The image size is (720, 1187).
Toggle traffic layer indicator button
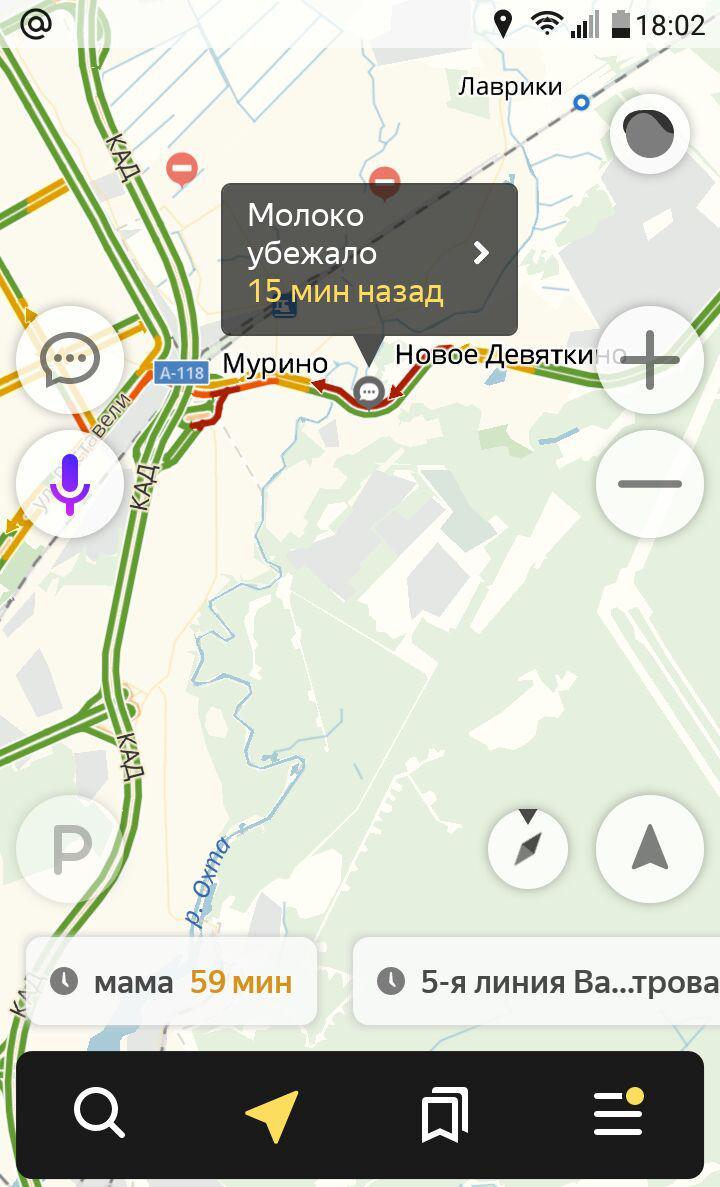649,134
